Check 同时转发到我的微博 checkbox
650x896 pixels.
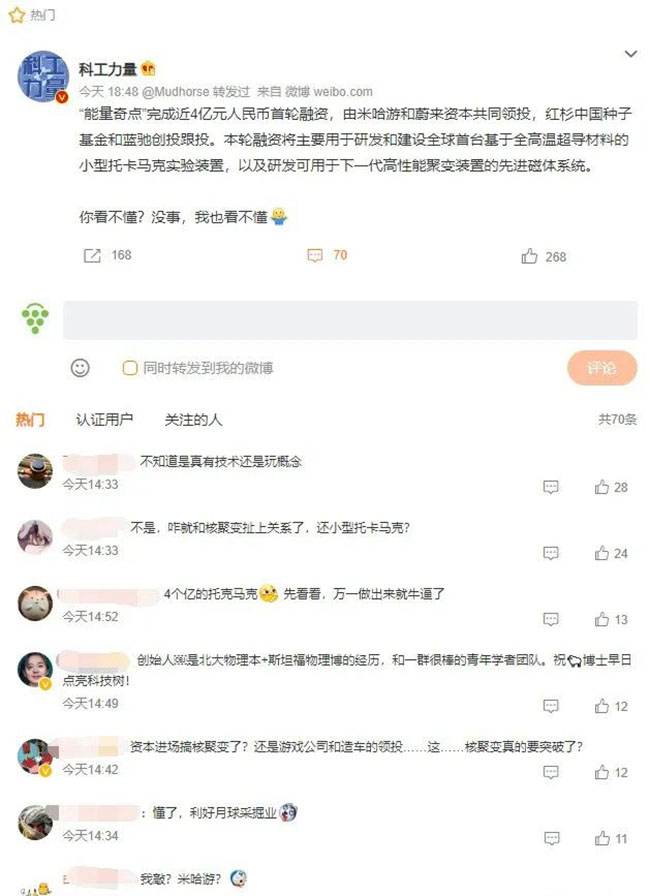(130, 368)
